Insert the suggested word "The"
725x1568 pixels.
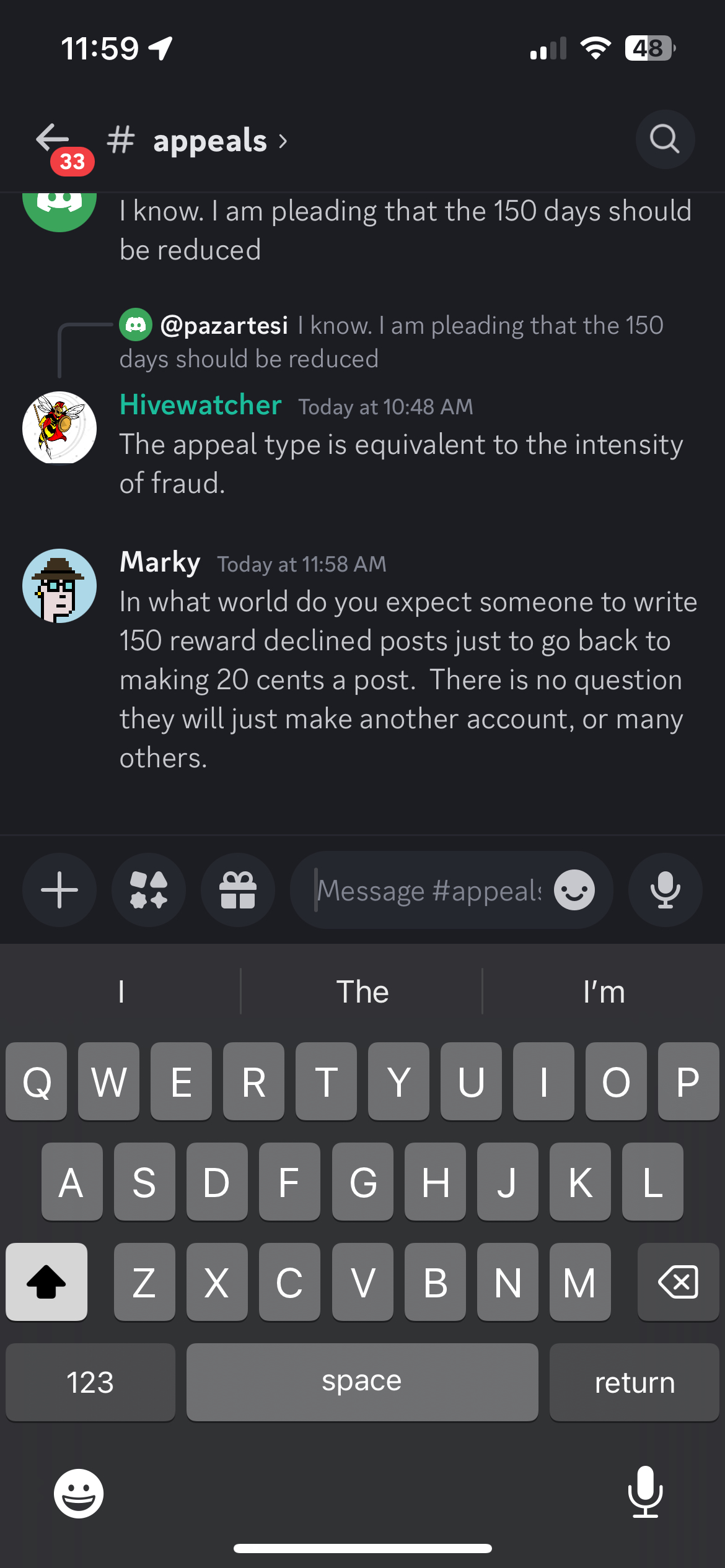(362, 991)
